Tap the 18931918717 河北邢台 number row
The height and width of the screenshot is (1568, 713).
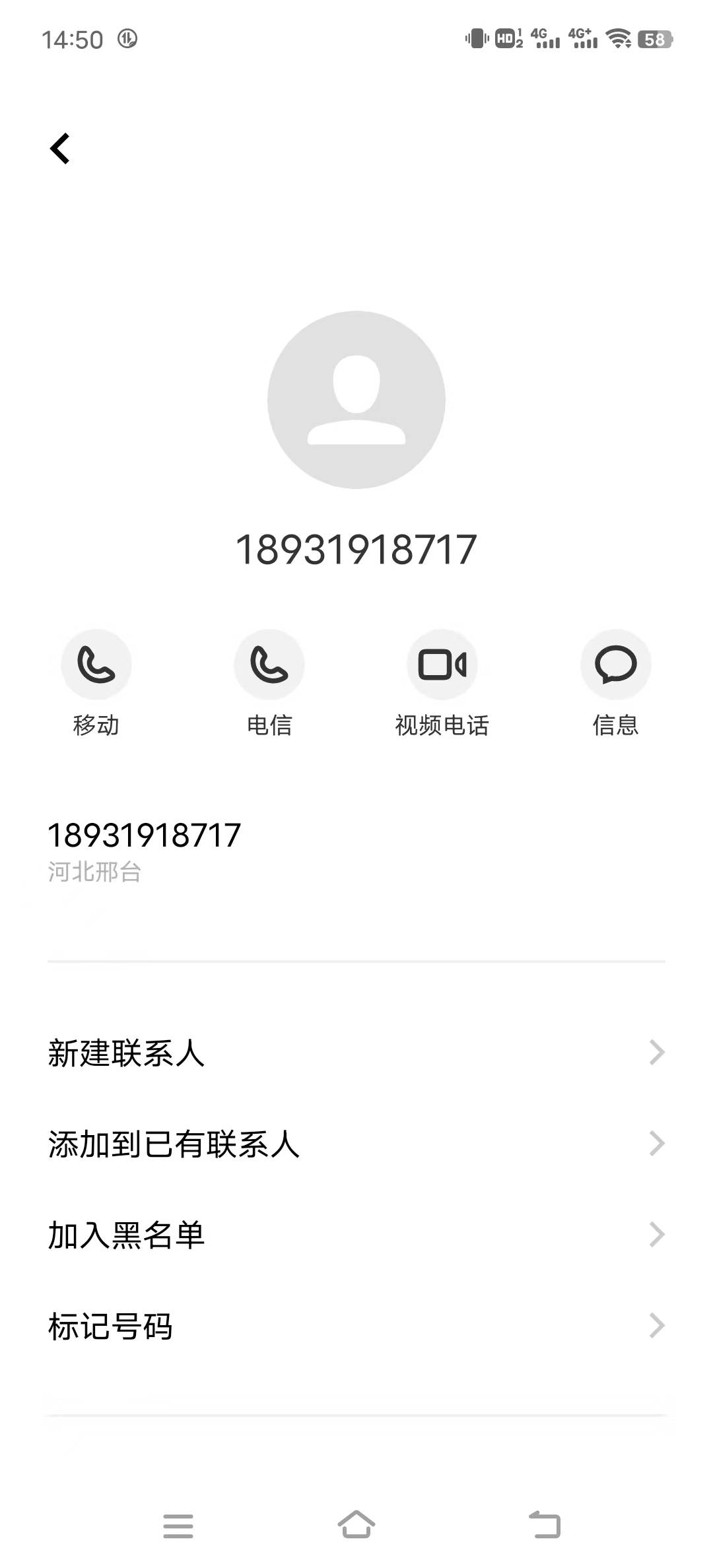click(356, 851)
